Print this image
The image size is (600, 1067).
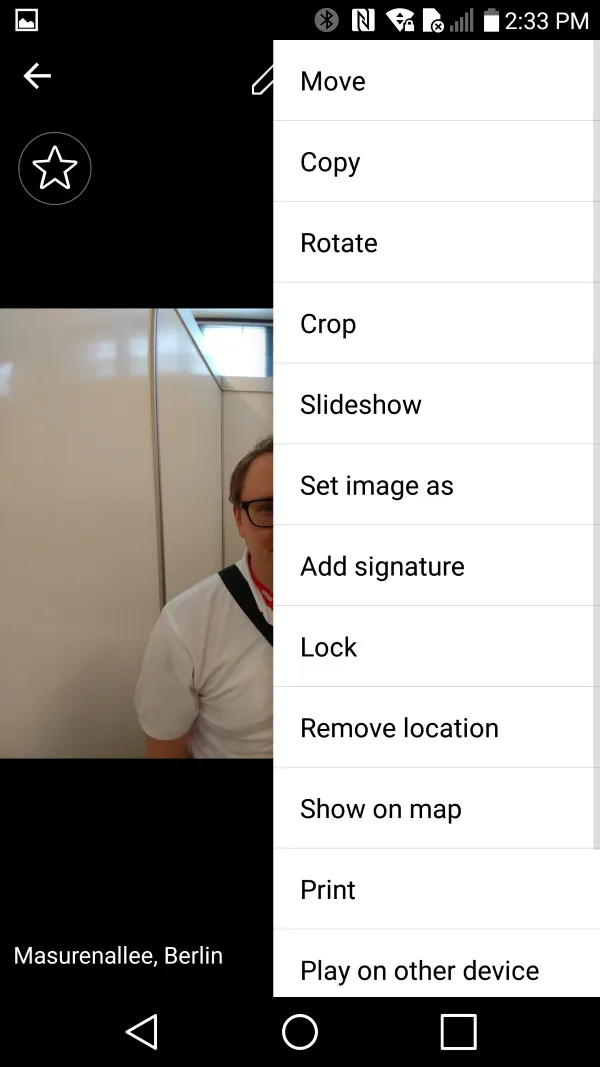point(436,890)
